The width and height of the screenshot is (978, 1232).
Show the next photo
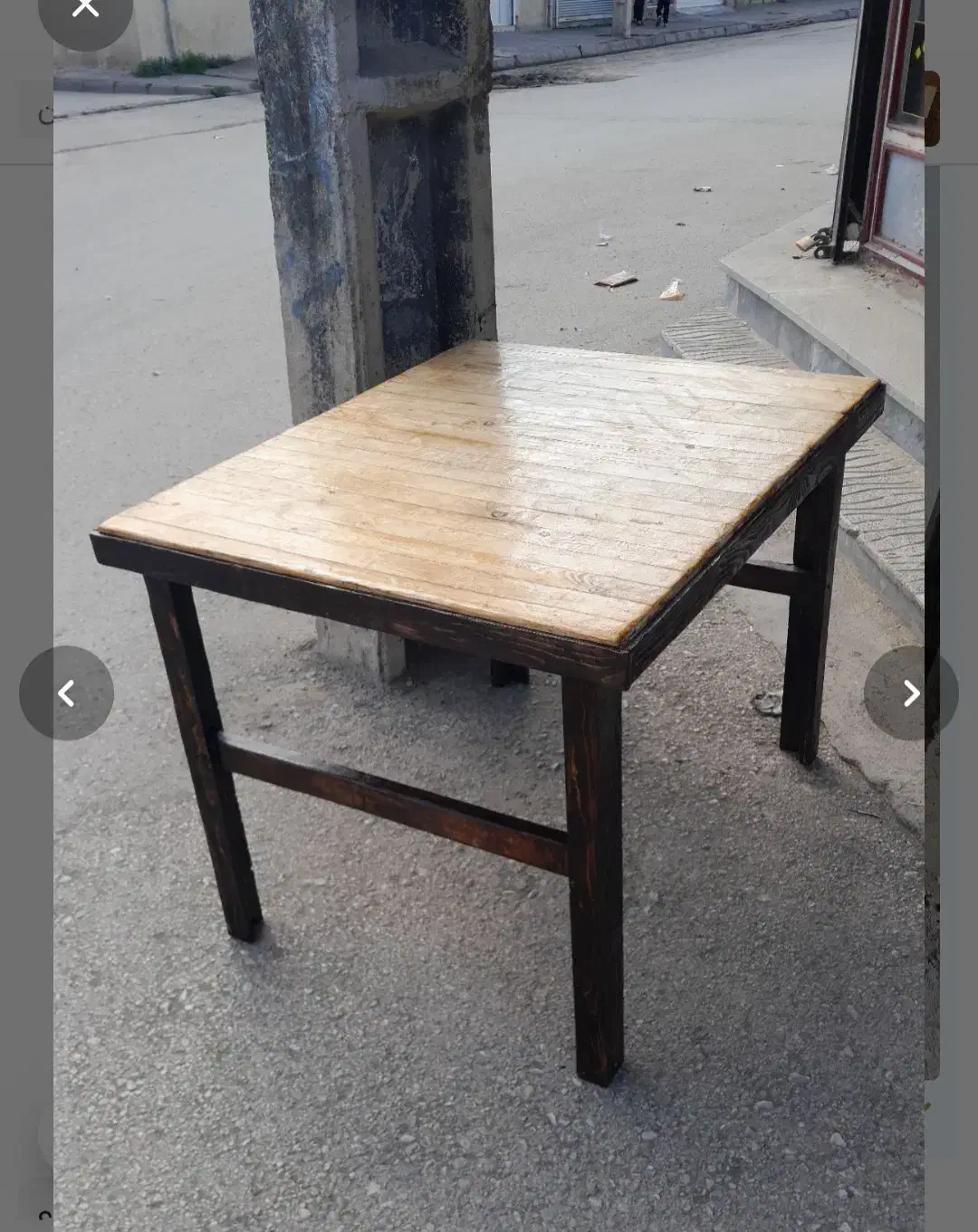[x=910, y=693]
